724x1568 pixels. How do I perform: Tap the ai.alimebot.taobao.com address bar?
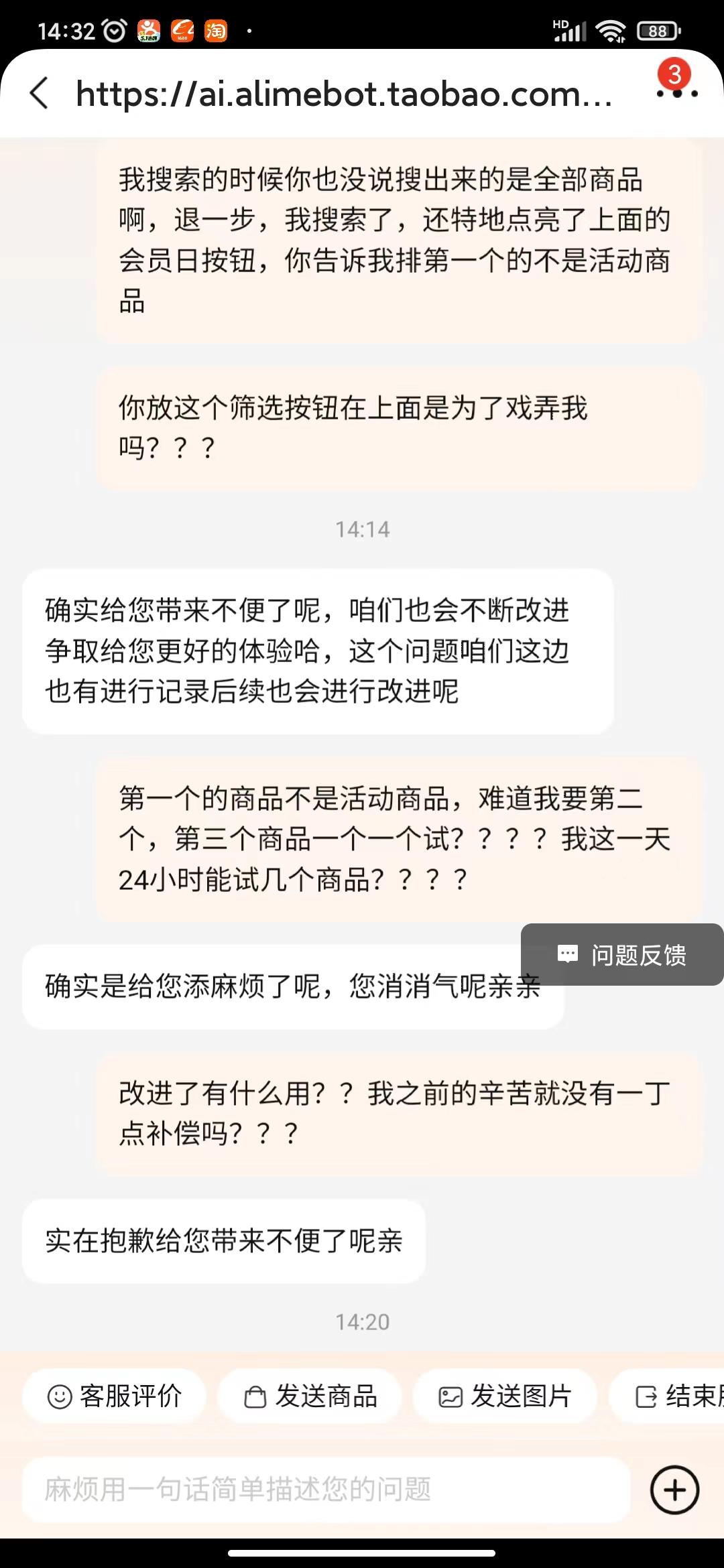point(343,95)
